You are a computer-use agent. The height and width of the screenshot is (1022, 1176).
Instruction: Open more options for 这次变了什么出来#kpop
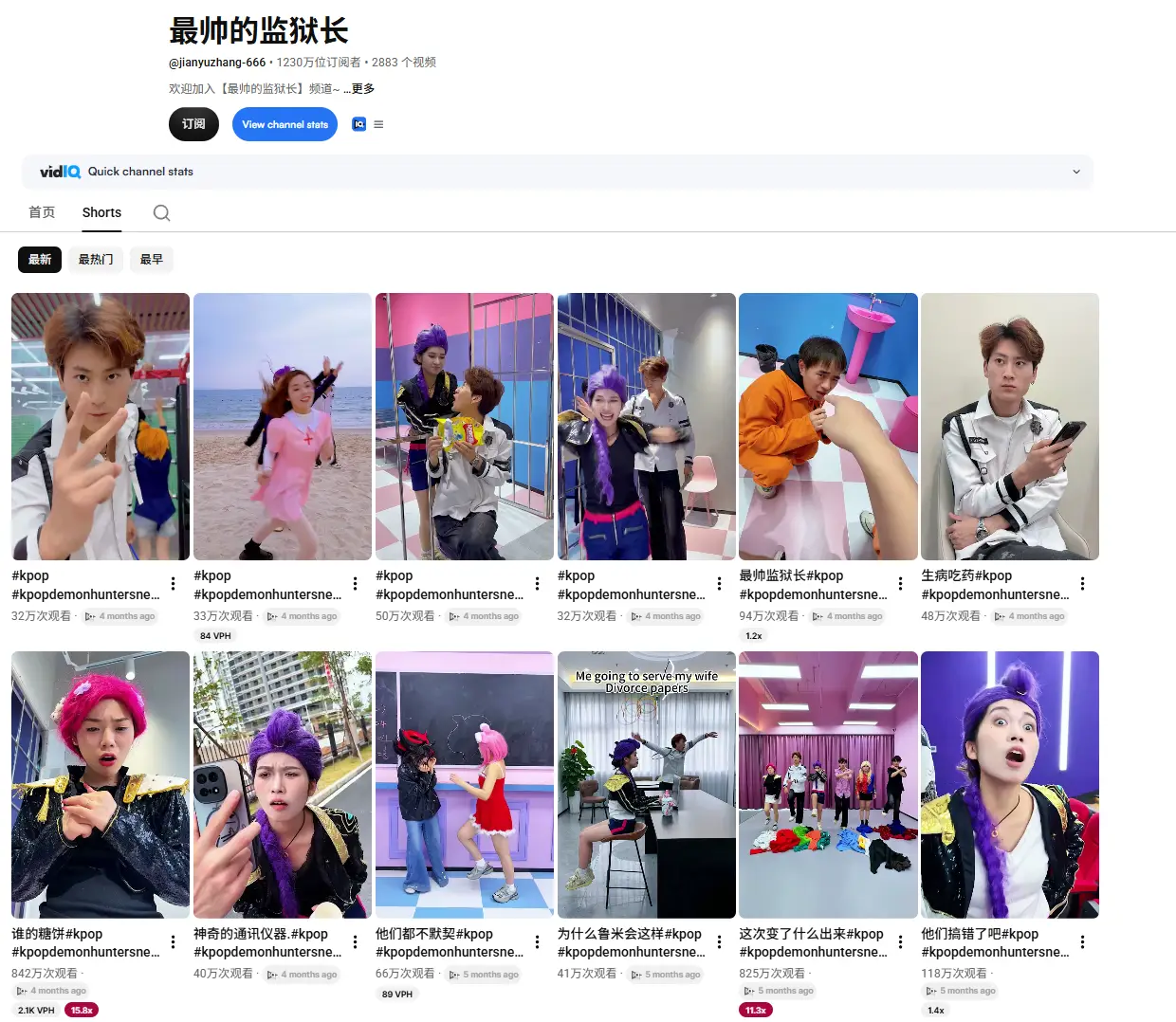901,941
